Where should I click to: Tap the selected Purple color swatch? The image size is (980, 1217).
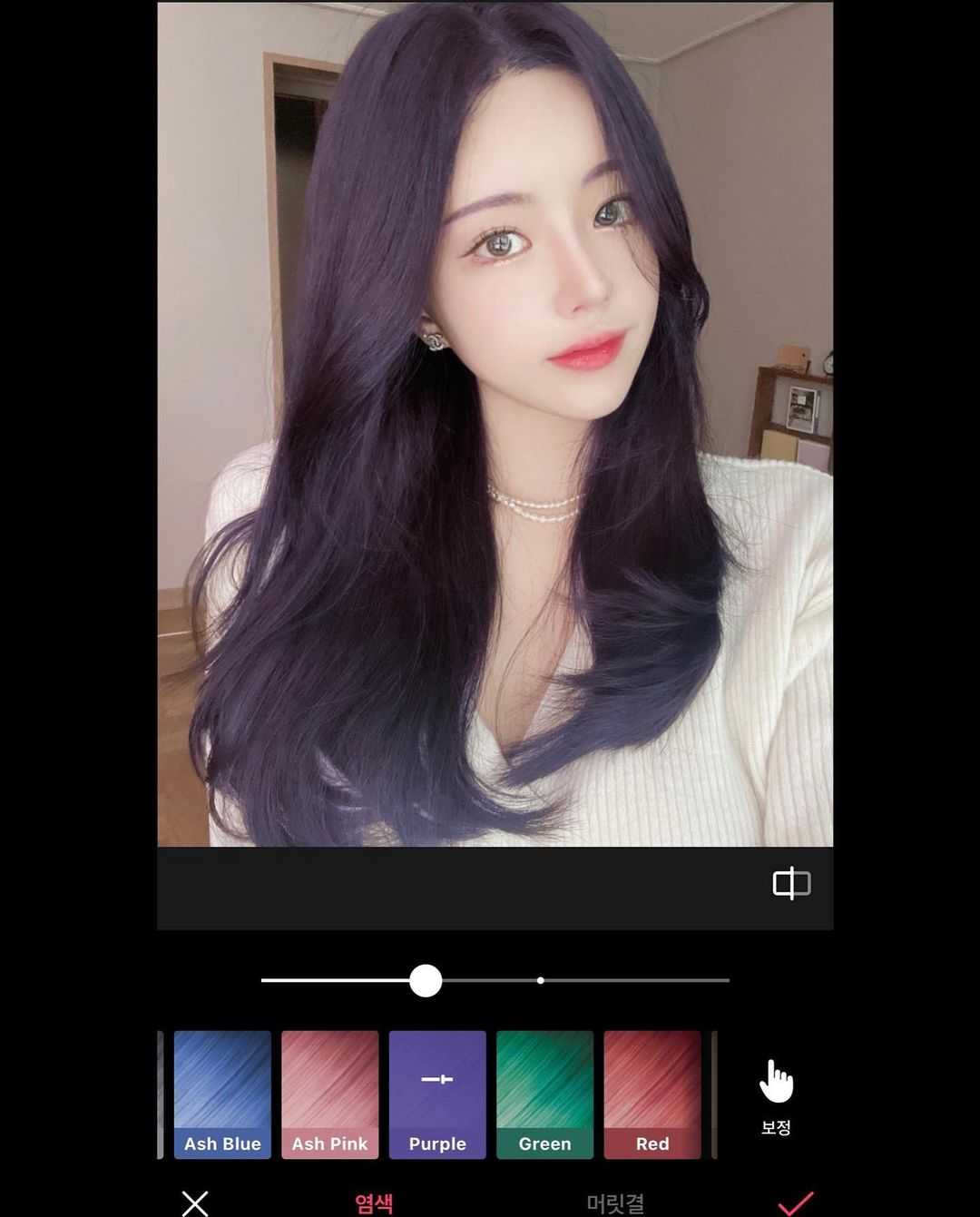[437, 1094]
